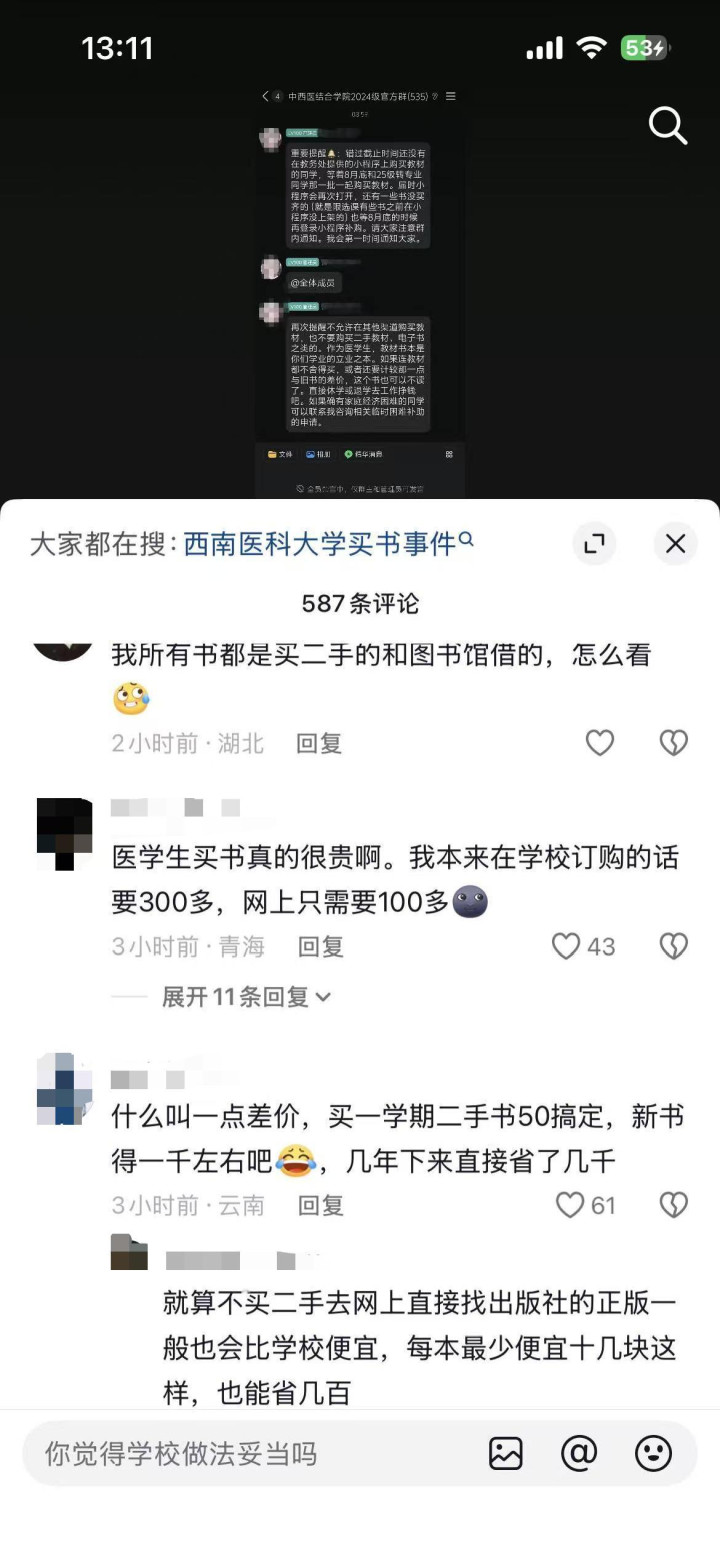Reply to the 青海 comment
The width and height of the screenshot is (720, 1558).
[x=321, y=947]
